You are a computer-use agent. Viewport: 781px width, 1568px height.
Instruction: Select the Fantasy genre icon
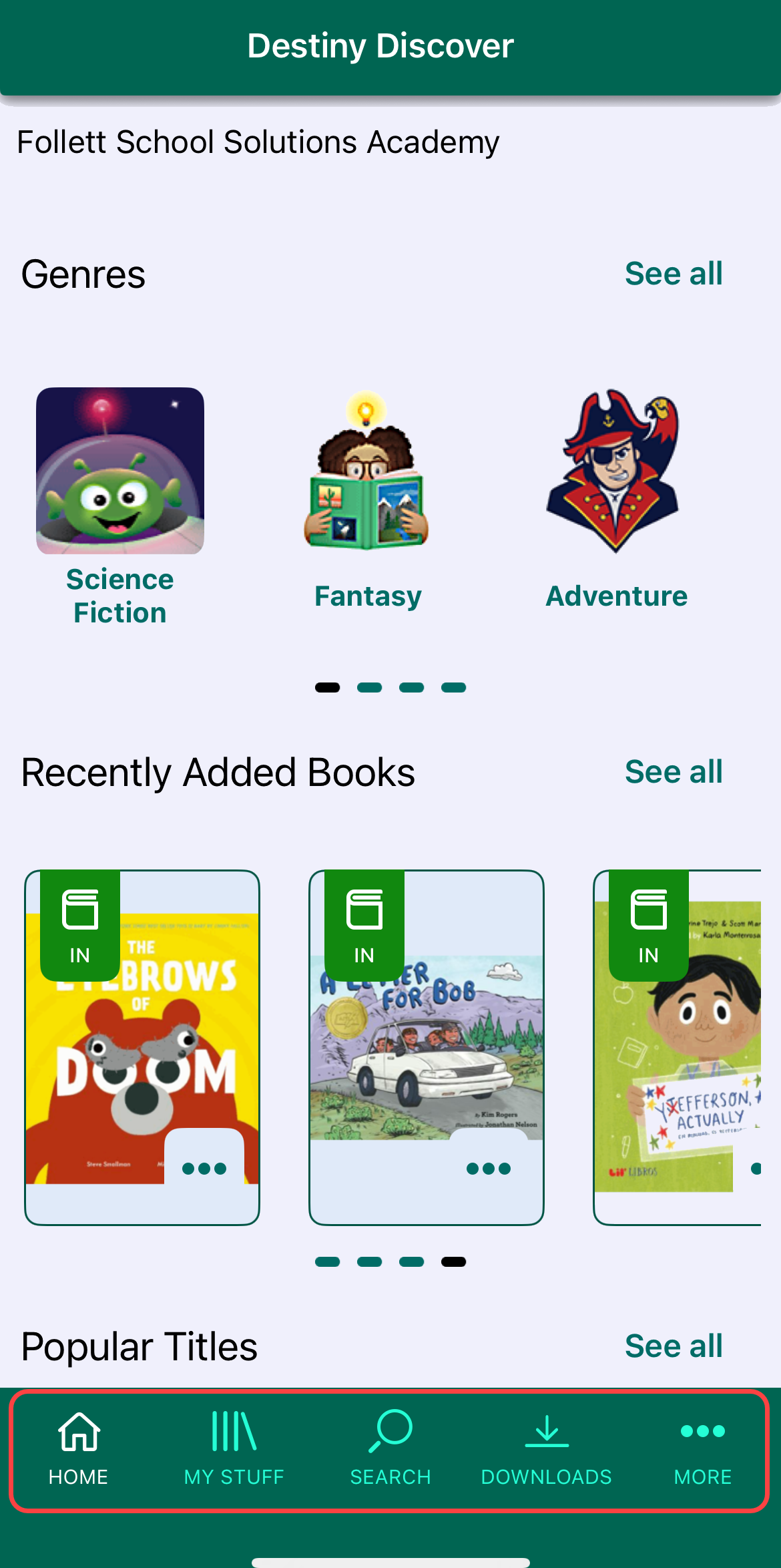tap(366, 481)
